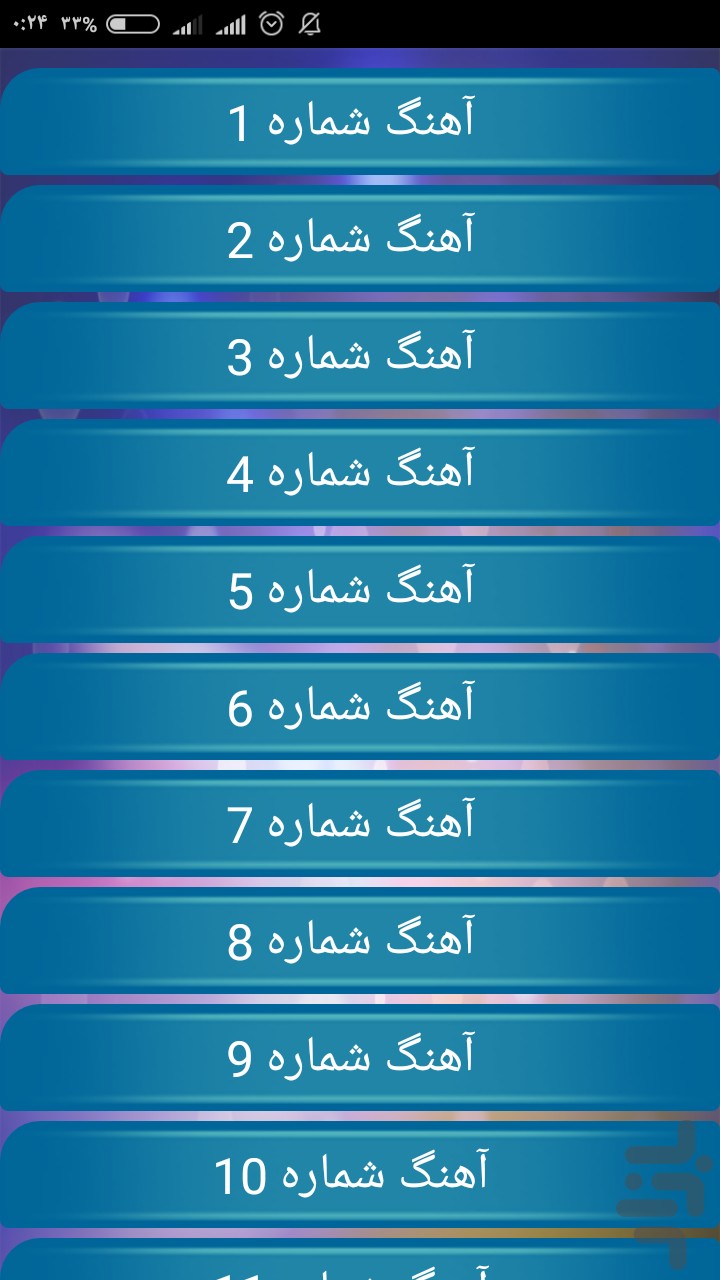Play آهنگ شماره 4
The width and height of the screenshot is (720, 1280).
(x=360, y=473)
